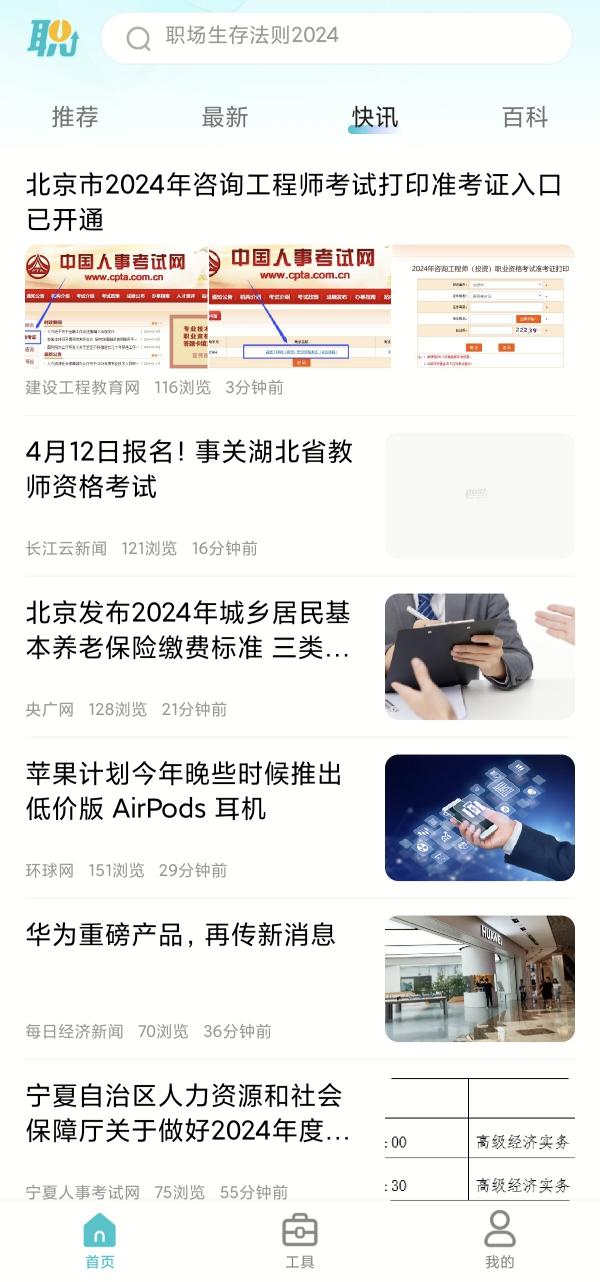Select the 快讯 tab
This screenshot has width=600, height=1282.
375,117
